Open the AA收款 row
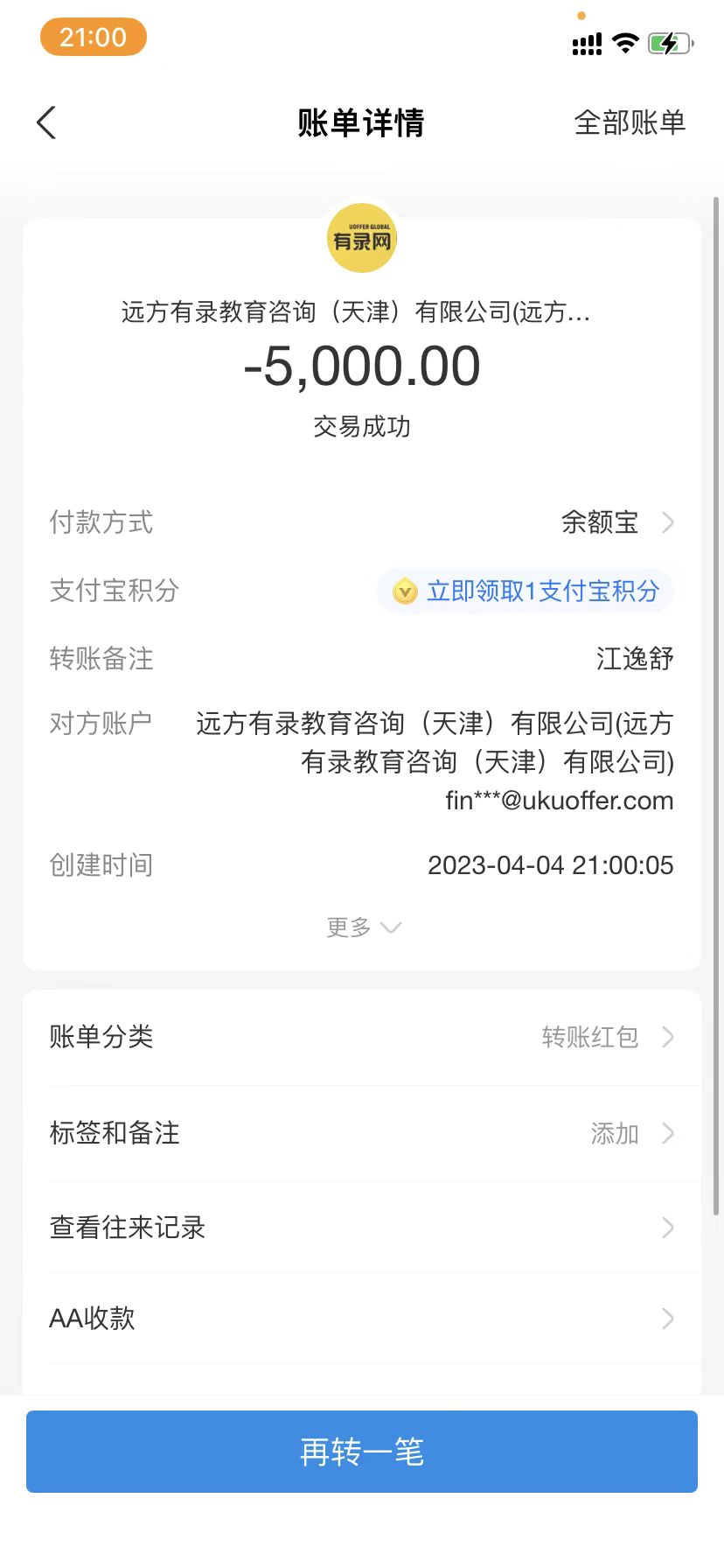The image size is (724, 1568). pos(362,1319)
